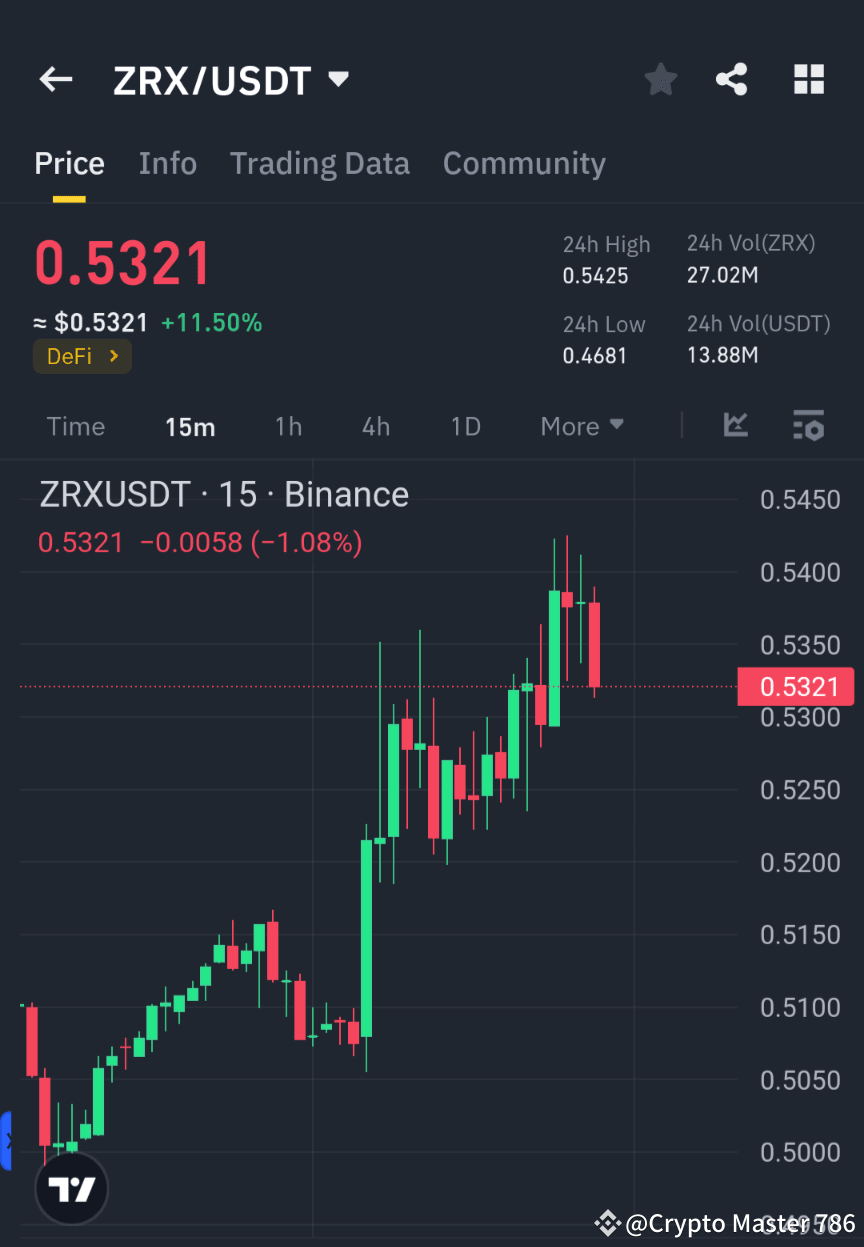Click the TradingView logo on the chart
The height and width of the screenshot is (1247, 864).
70,1188
